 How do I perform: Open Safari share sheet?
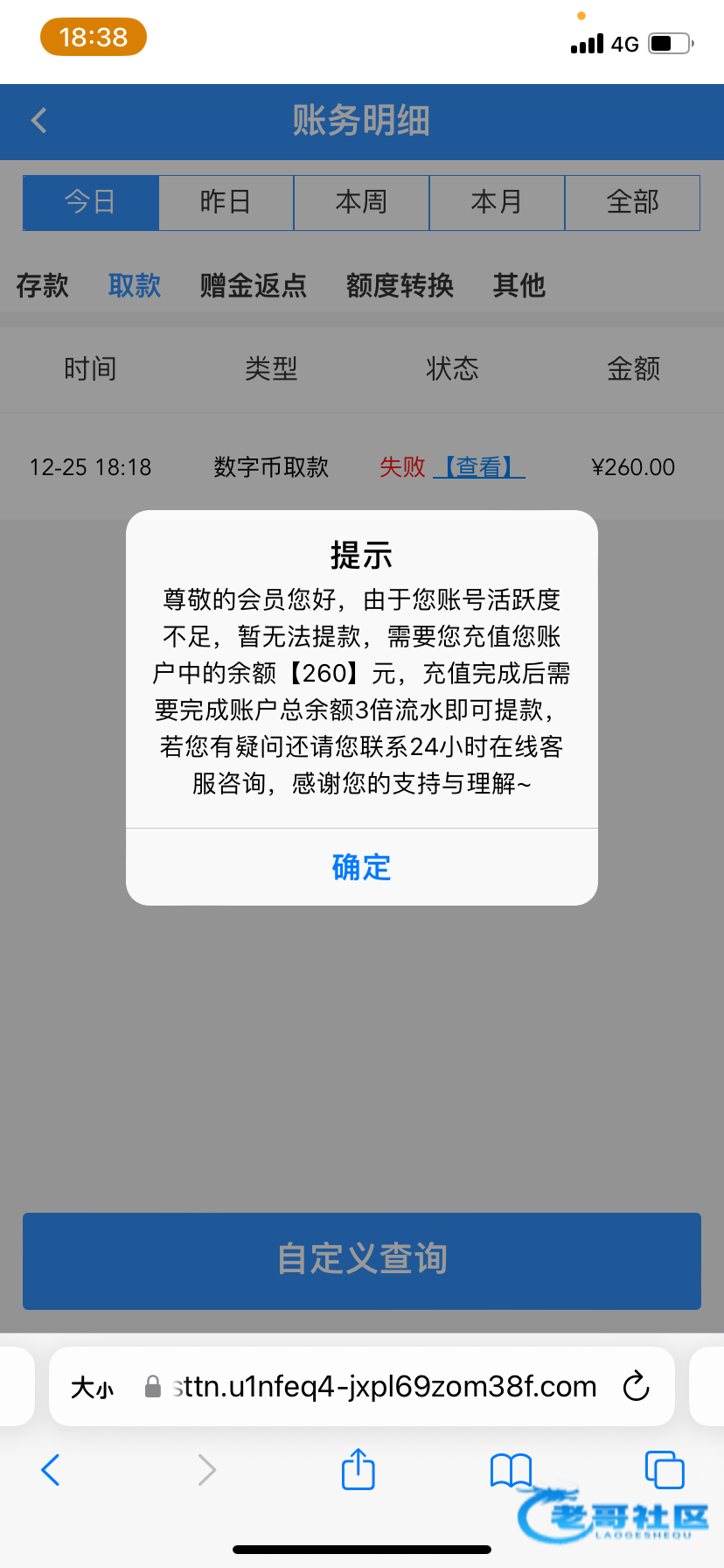point(358,1470)
